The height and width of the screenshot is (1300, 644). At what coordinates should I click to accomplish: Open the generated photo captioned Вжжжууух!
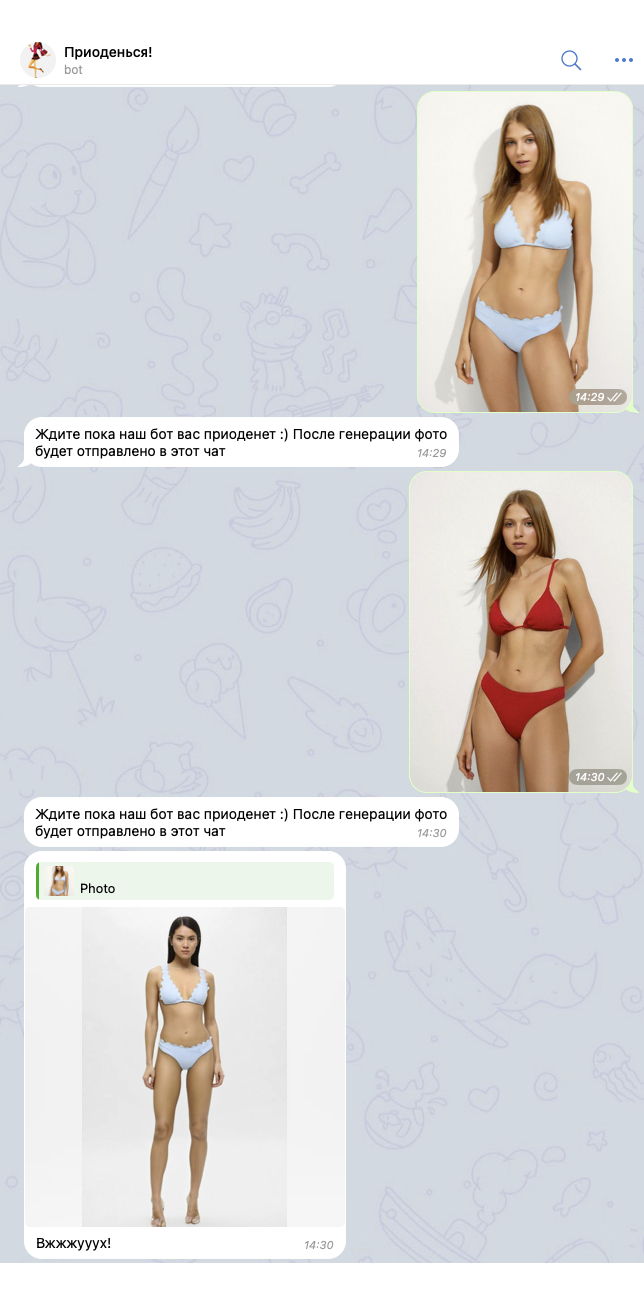tap(184, 1065)
